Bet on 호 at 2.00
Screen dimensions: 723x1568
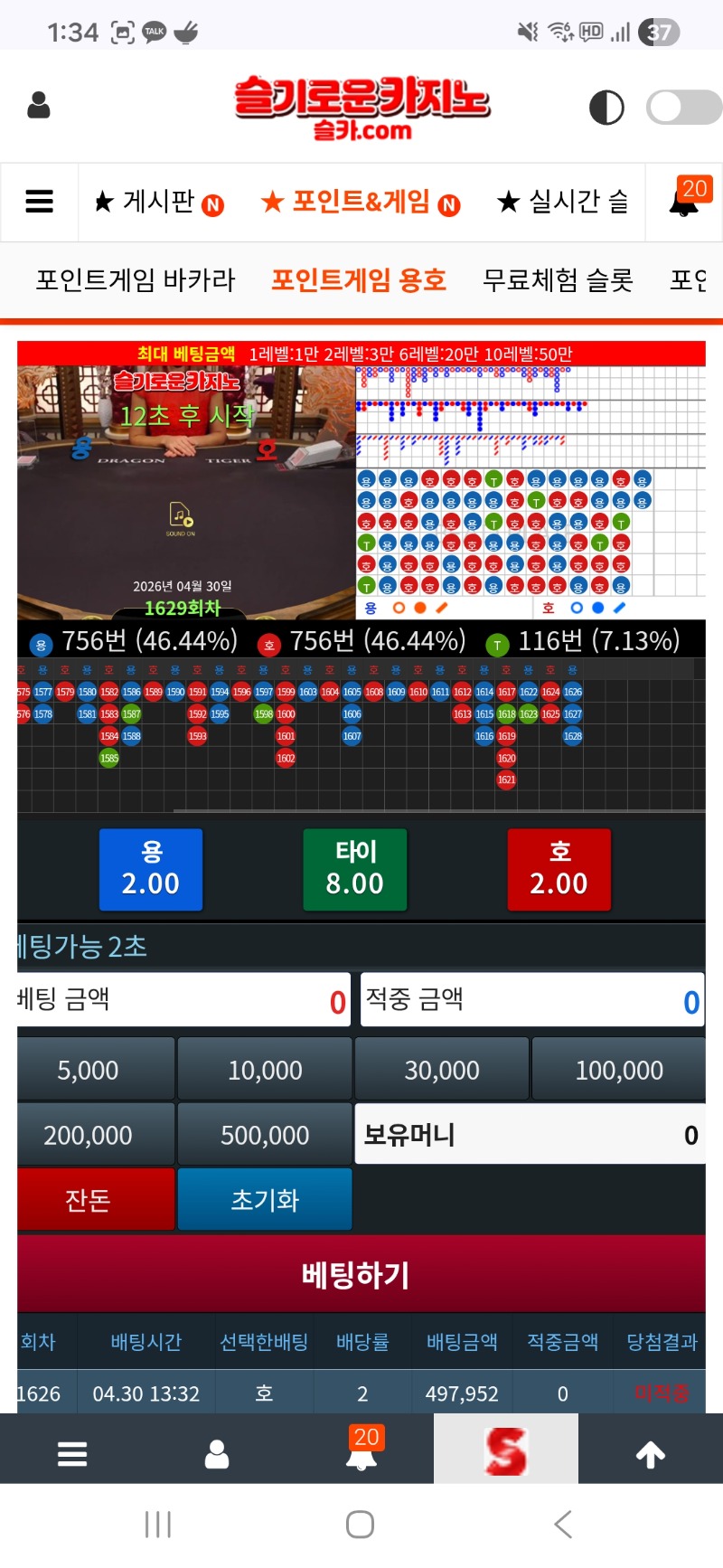pyautogui.click(x=559, y=869)
